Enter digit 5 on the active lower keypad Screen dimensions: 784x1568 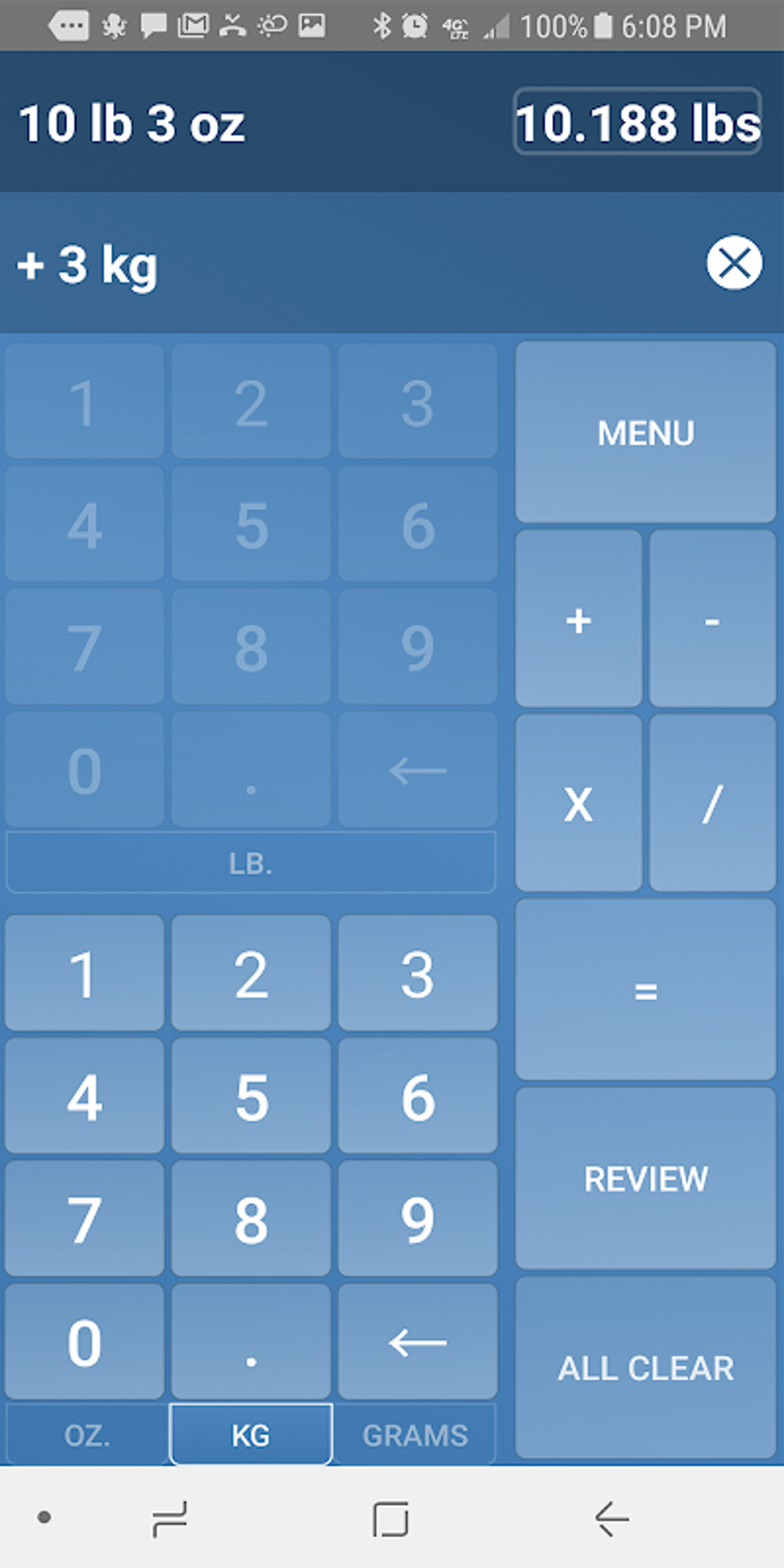[251, 1097]
